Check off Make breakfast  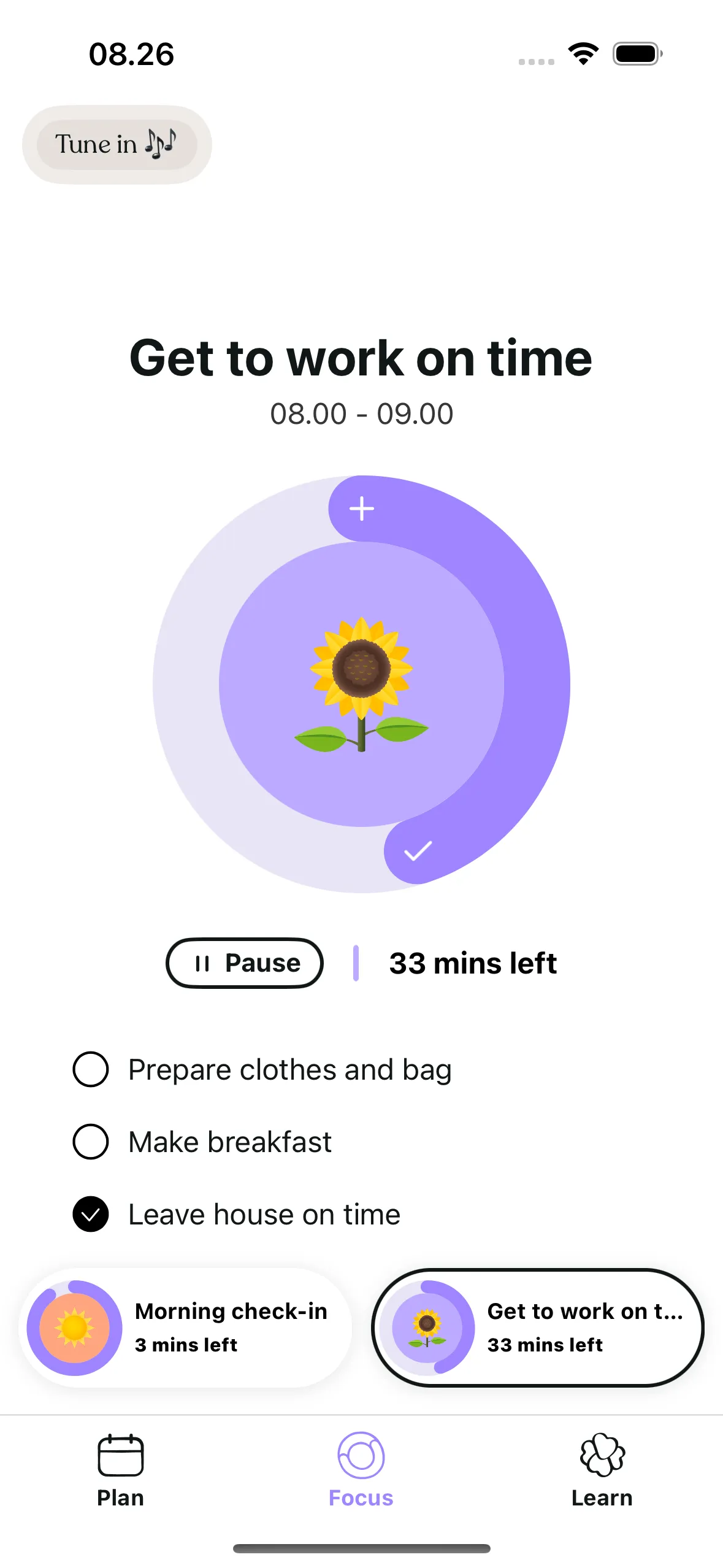click(x=91, y=1142)
